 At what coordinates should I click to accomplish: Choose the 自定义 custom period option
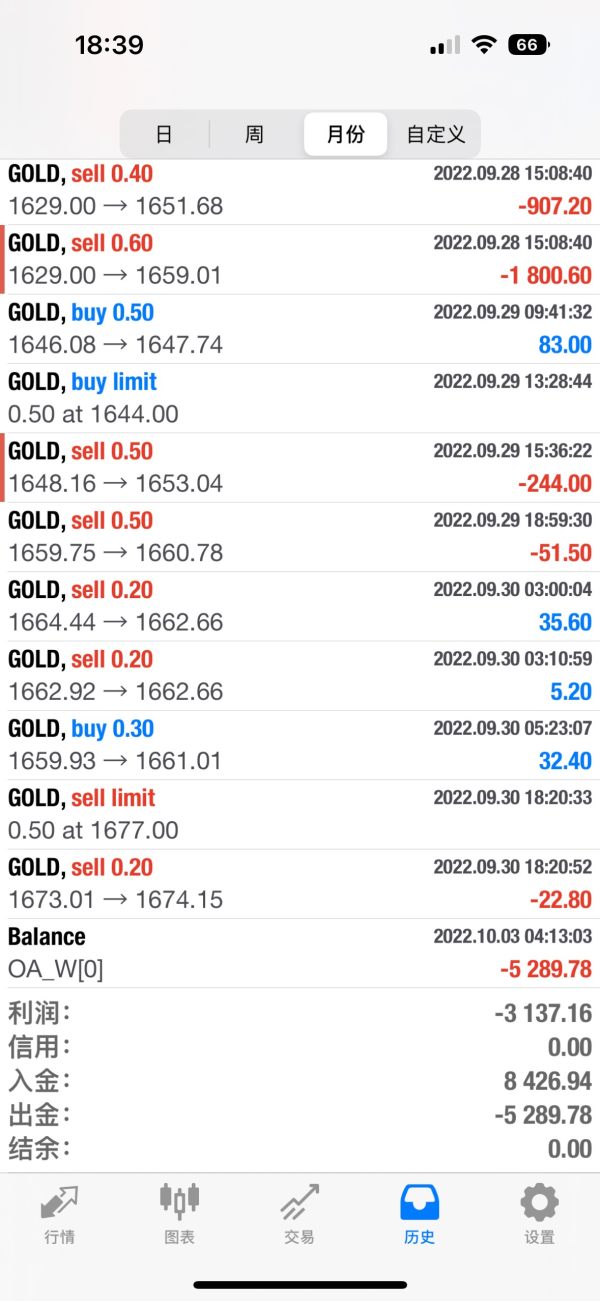pos(436,133)
